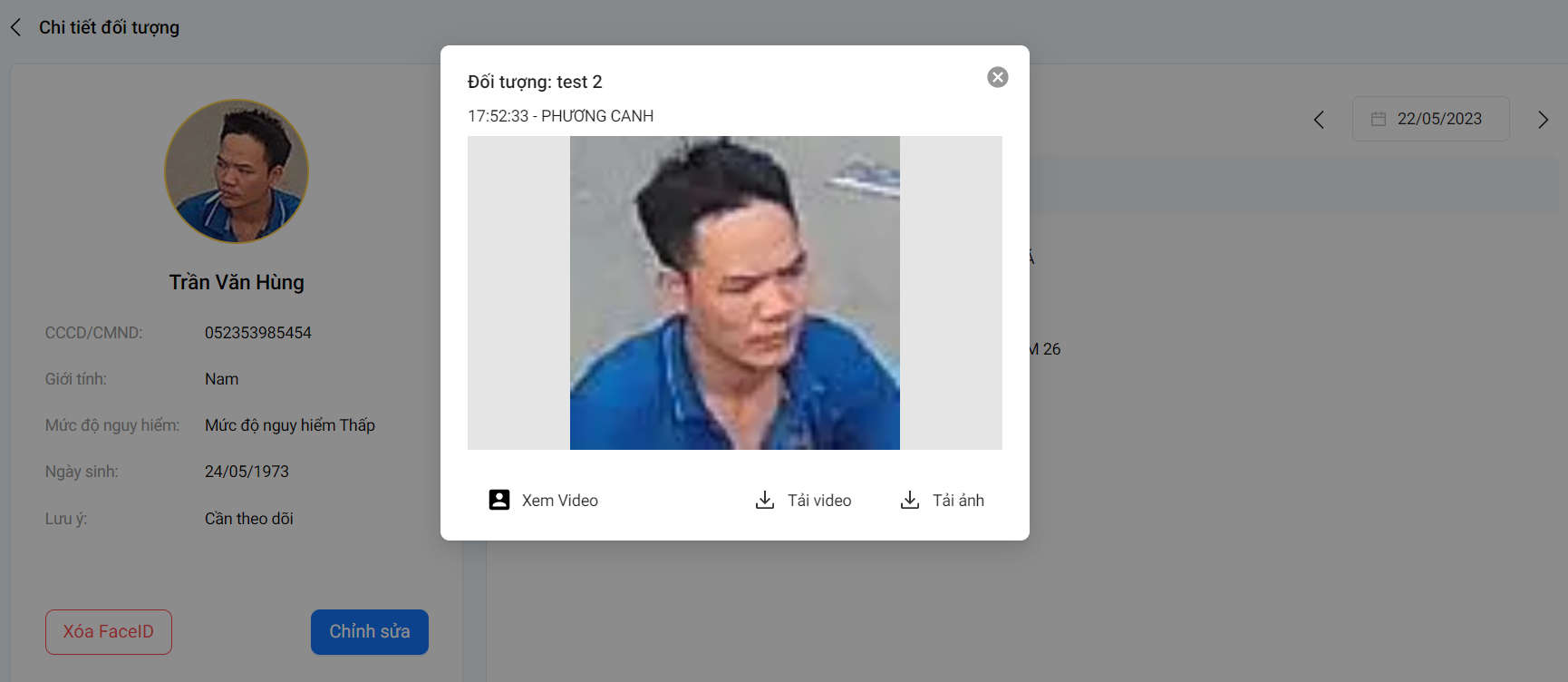
Task: Download the image with Tải ảnh
Action: coord(942,500)
